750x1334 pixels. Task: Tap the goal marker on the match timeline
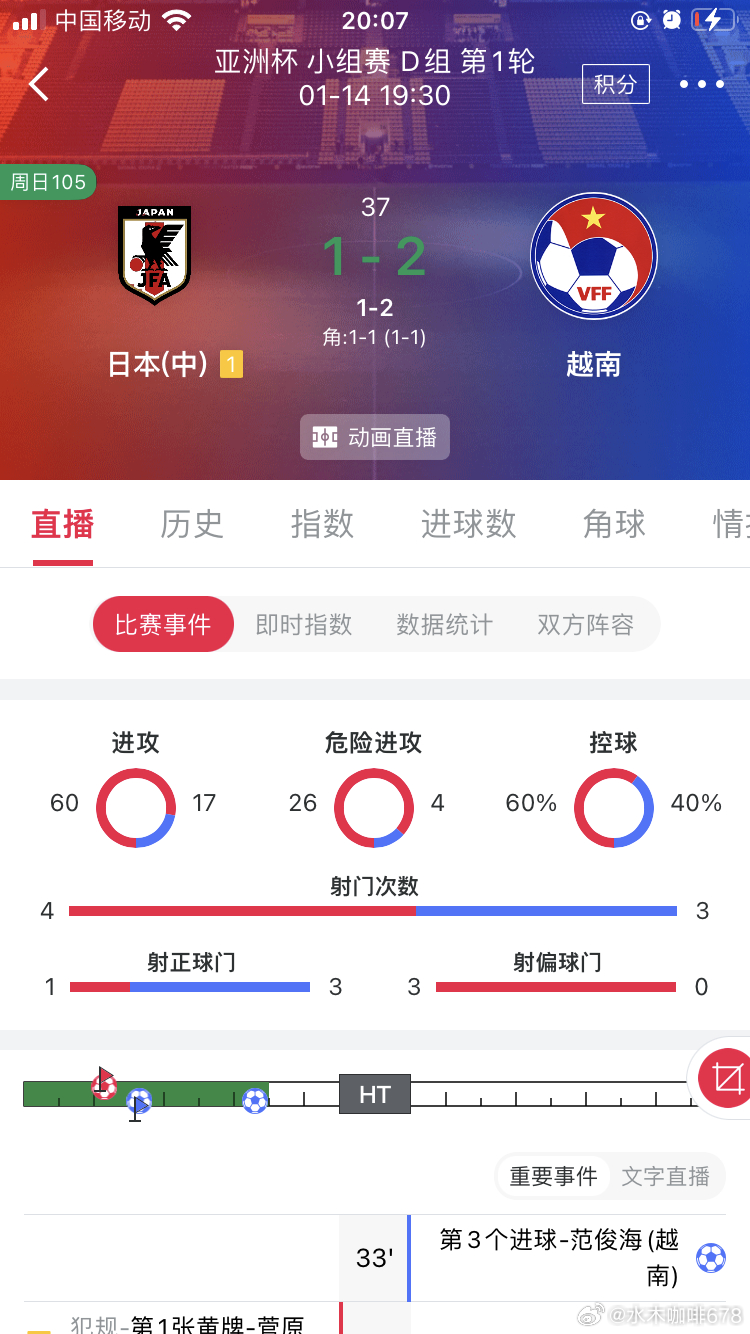pyautogui.click(x=256, y=1100)
